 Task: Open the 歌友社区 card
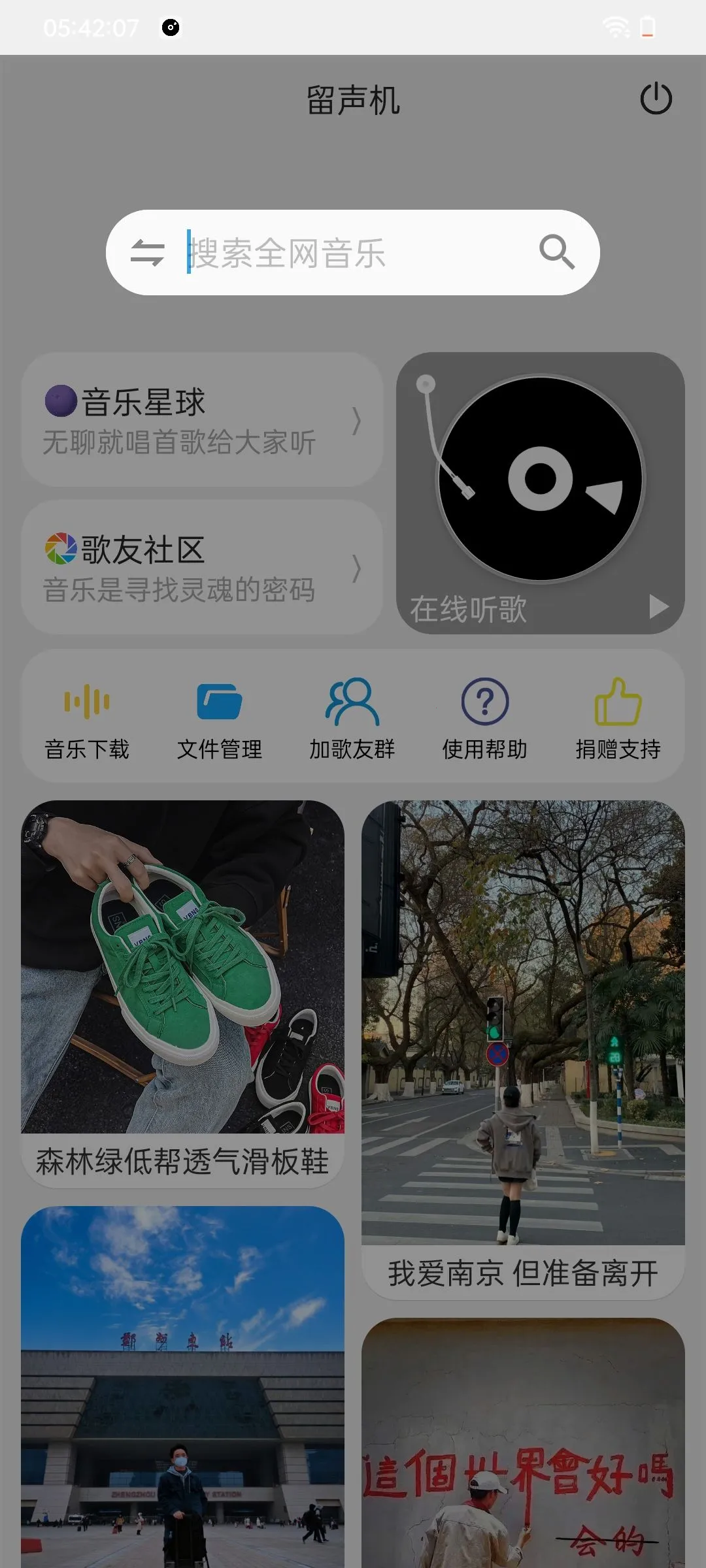pyautogui.click(x=201, y=567)
